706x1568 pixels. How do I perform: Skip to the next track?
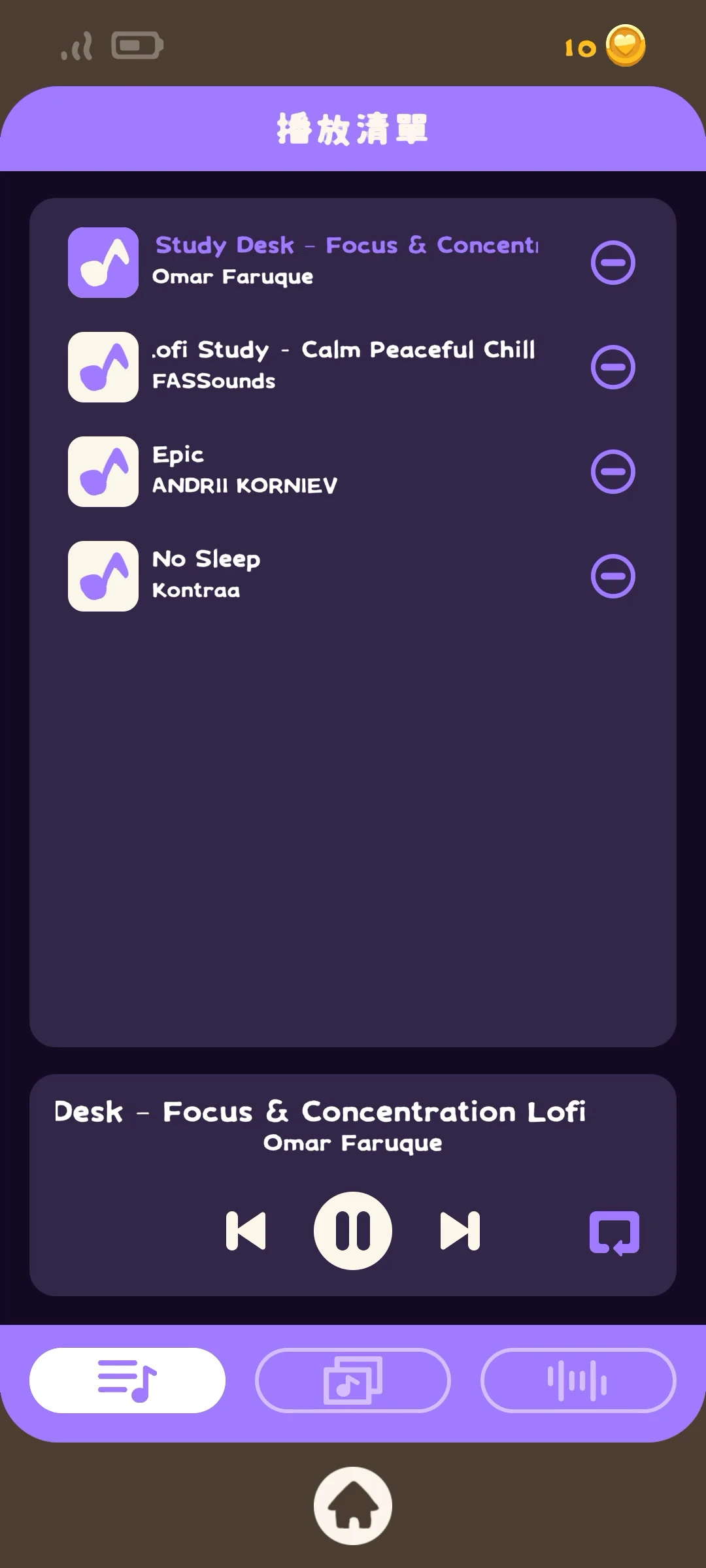460,1231
